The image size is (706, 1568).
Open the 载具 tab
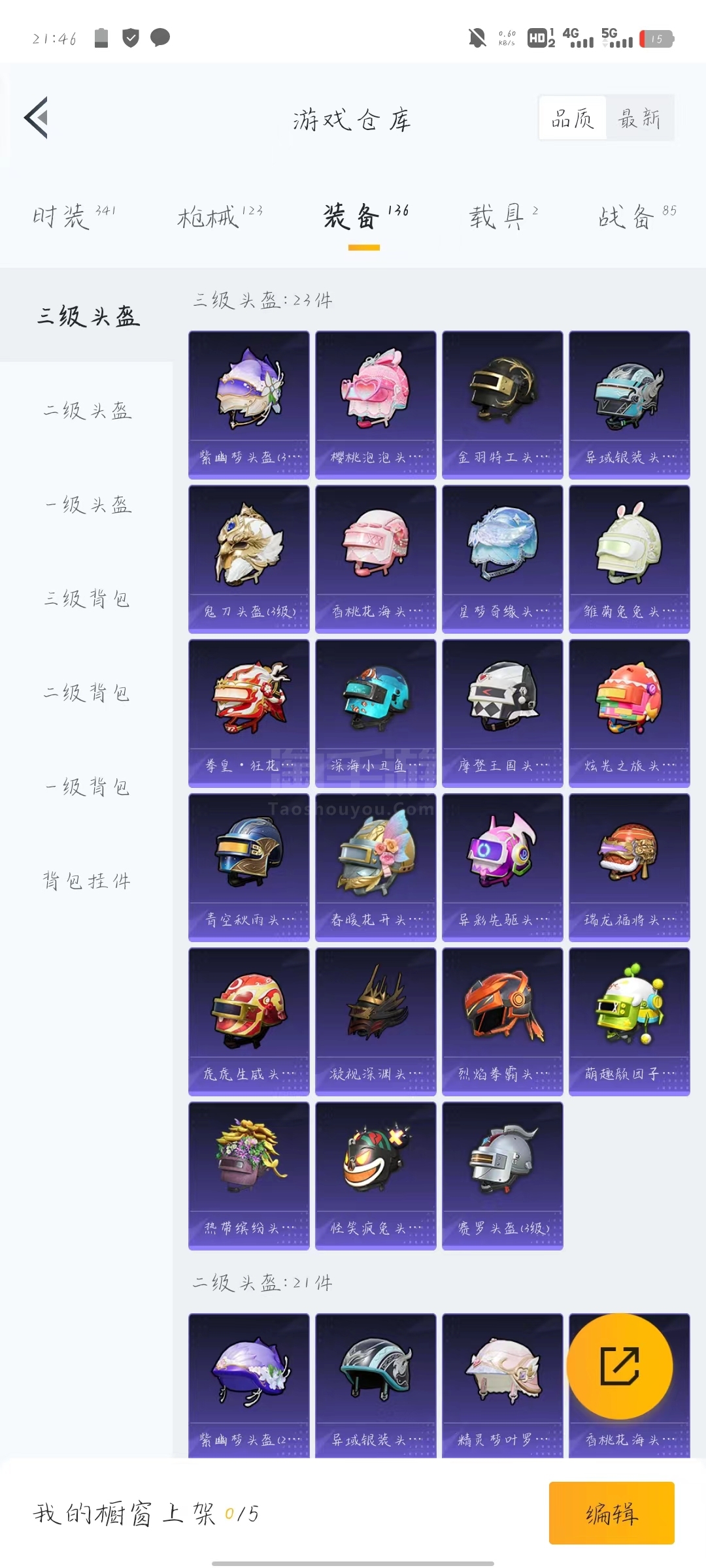tap(503, 216)
